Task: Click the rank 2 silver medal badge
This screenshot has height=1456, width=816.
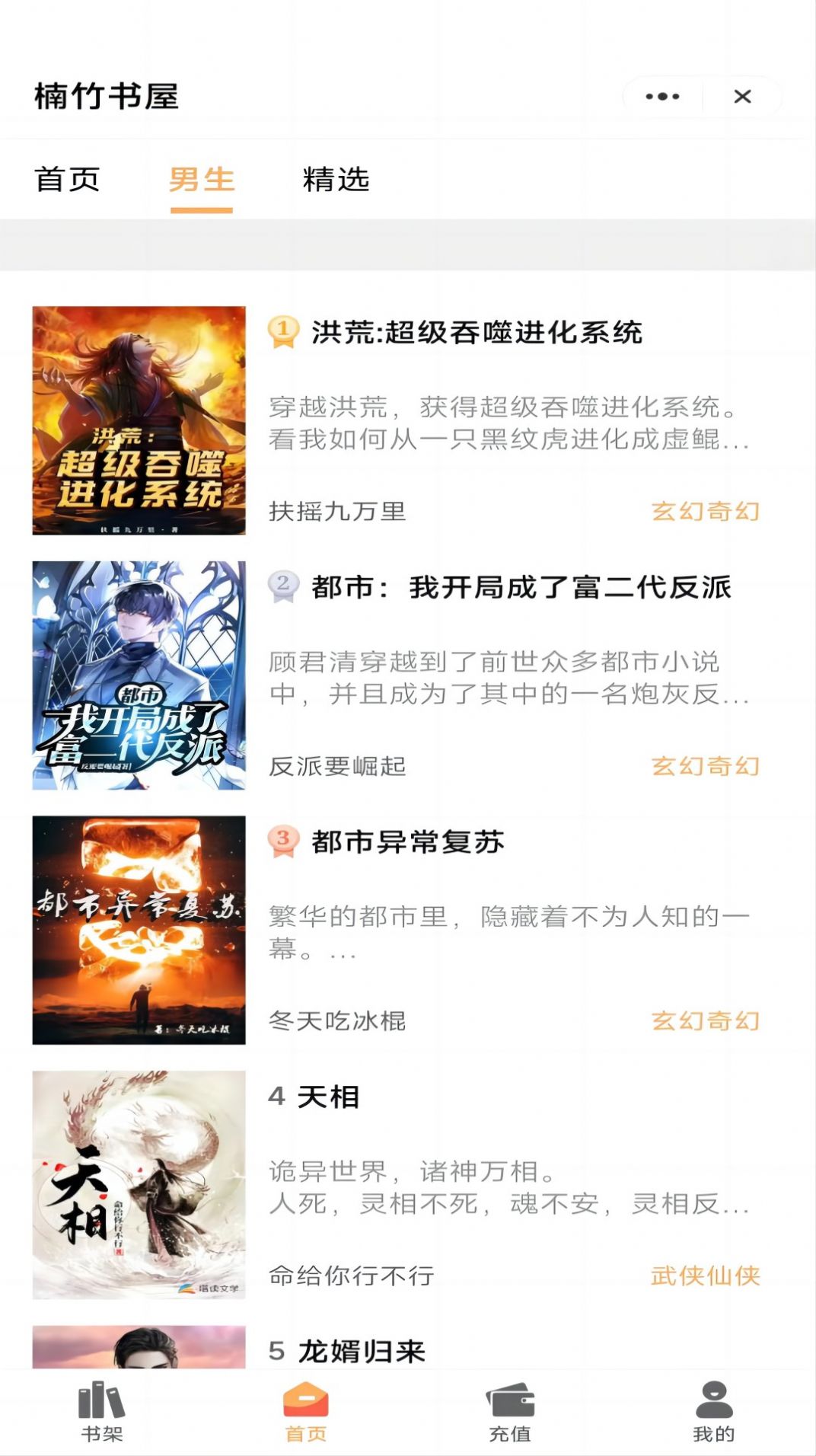Action: pos(282,587)
